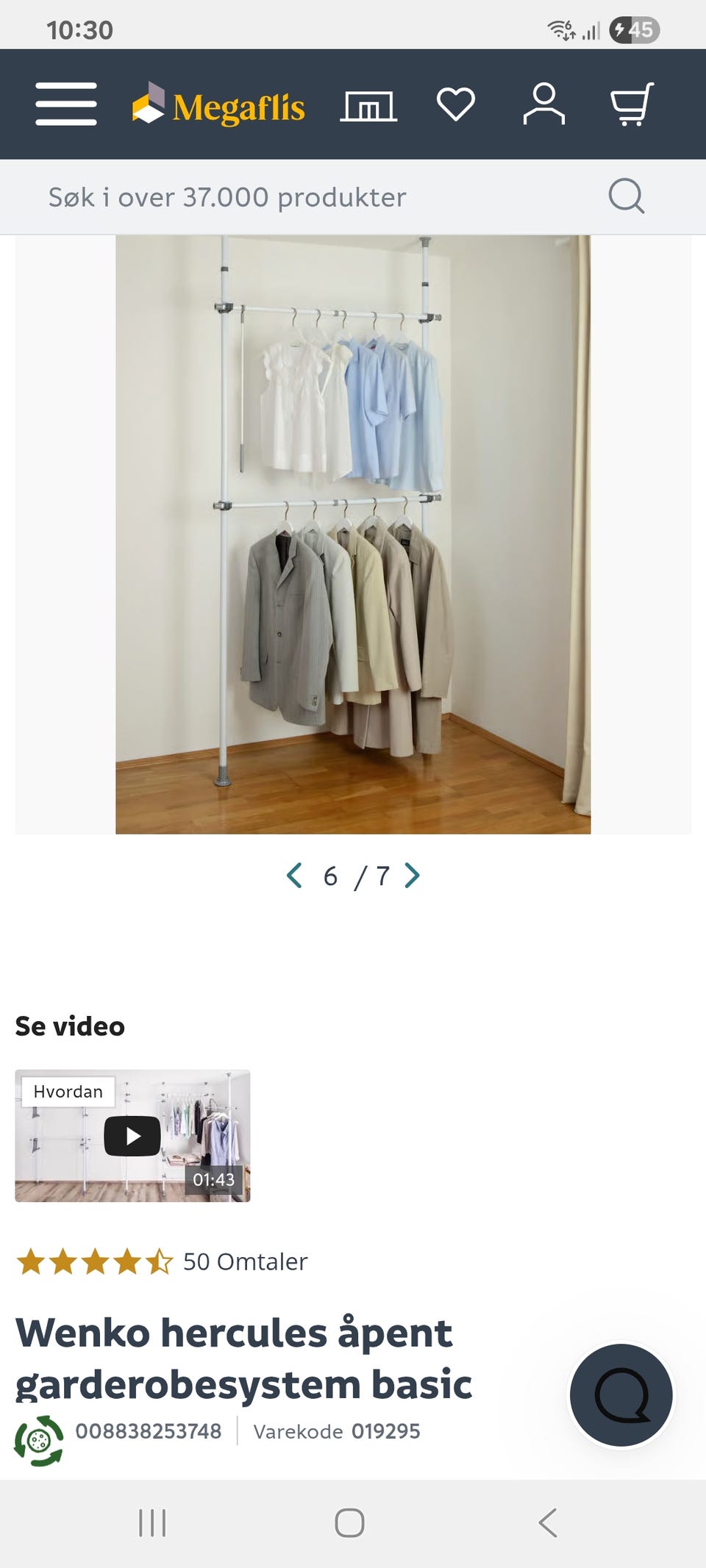706x1568 pixels.
Task: Tap the store locator icon
Action: [x=370, y=105]
